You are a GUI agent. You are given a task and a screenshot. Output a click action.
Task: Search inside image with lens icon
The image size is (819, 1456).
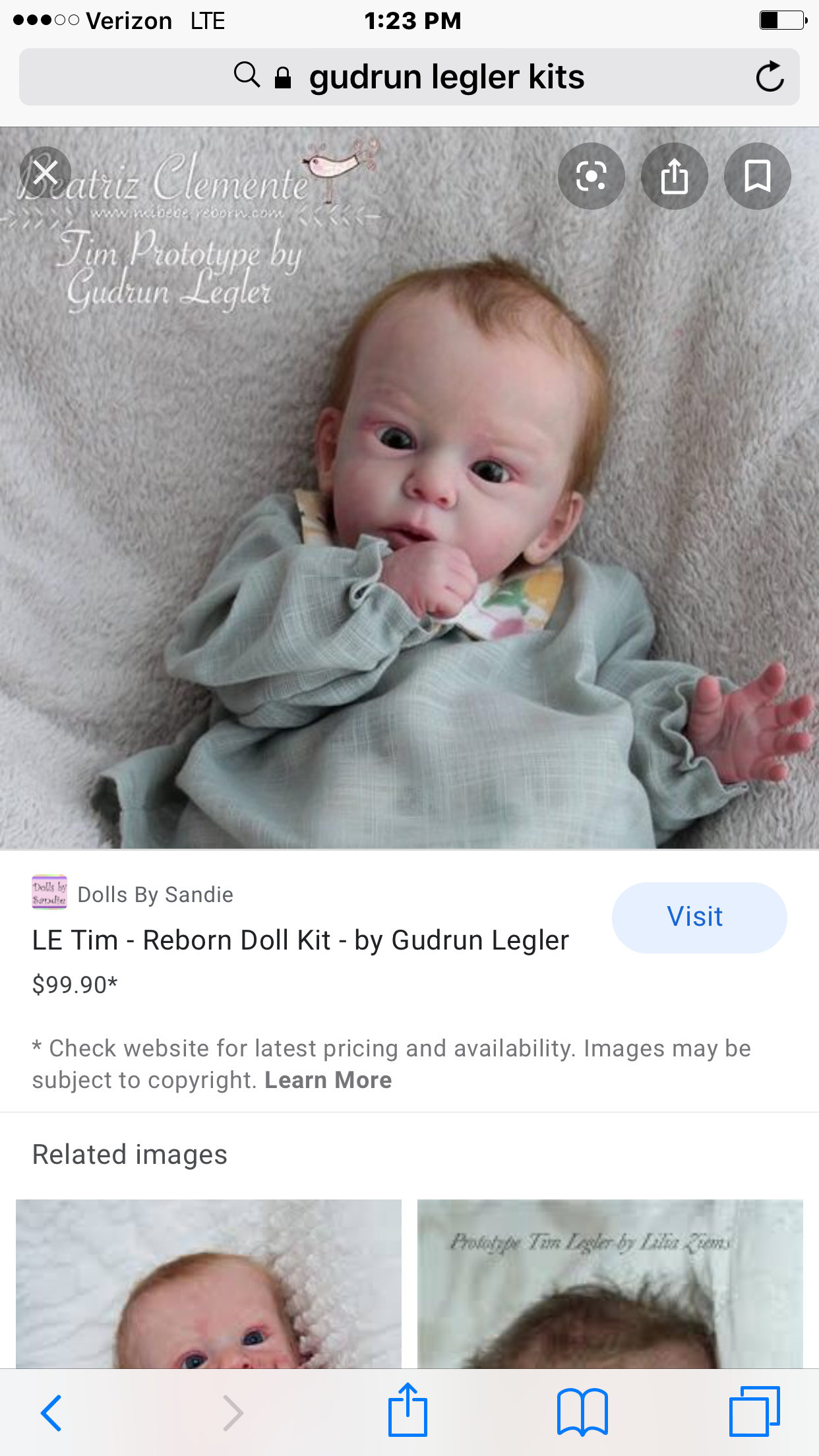pos(591,176)
